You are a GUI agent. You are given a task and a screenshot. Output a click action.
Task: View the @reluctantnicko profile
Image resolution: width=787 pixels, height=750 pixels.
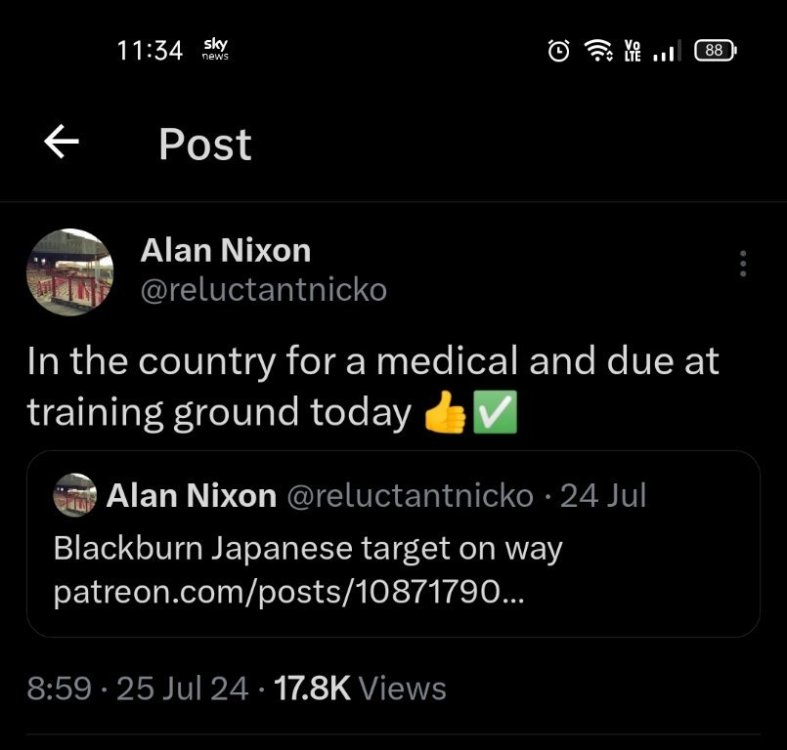[264, 290]
